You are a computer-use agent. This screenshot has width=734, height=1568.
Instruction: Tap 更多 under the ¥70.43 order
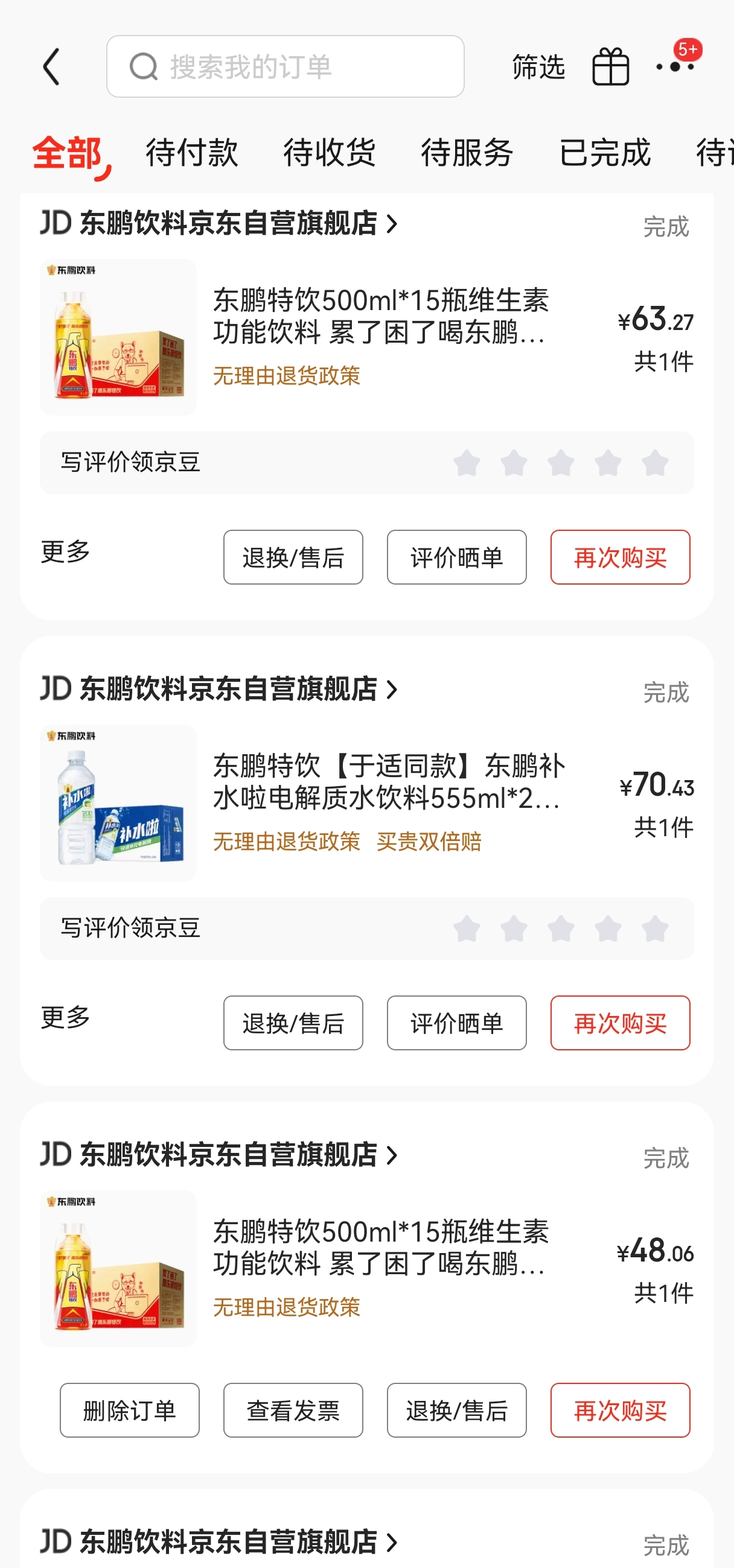(66, 1017)
